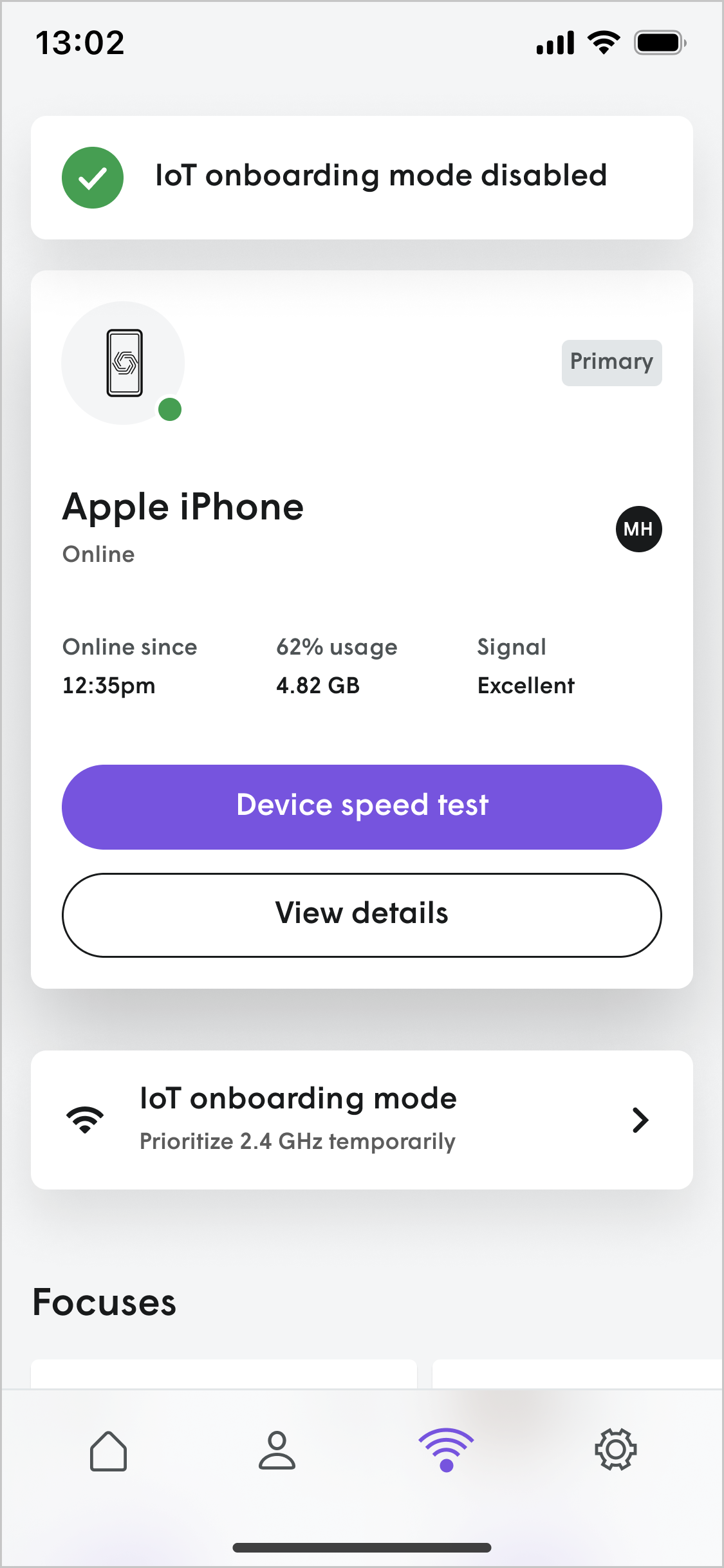
Task: Select the Primary device label
Action: 611,362
